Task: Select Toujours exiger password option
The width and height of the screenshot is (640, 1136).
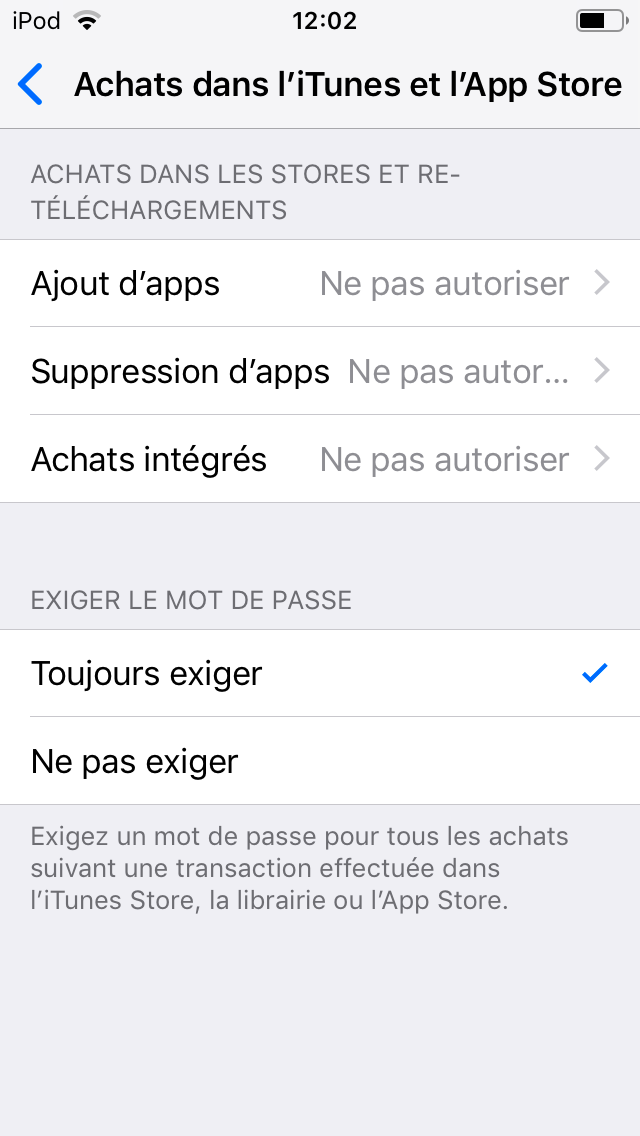Action: [320, 674]
